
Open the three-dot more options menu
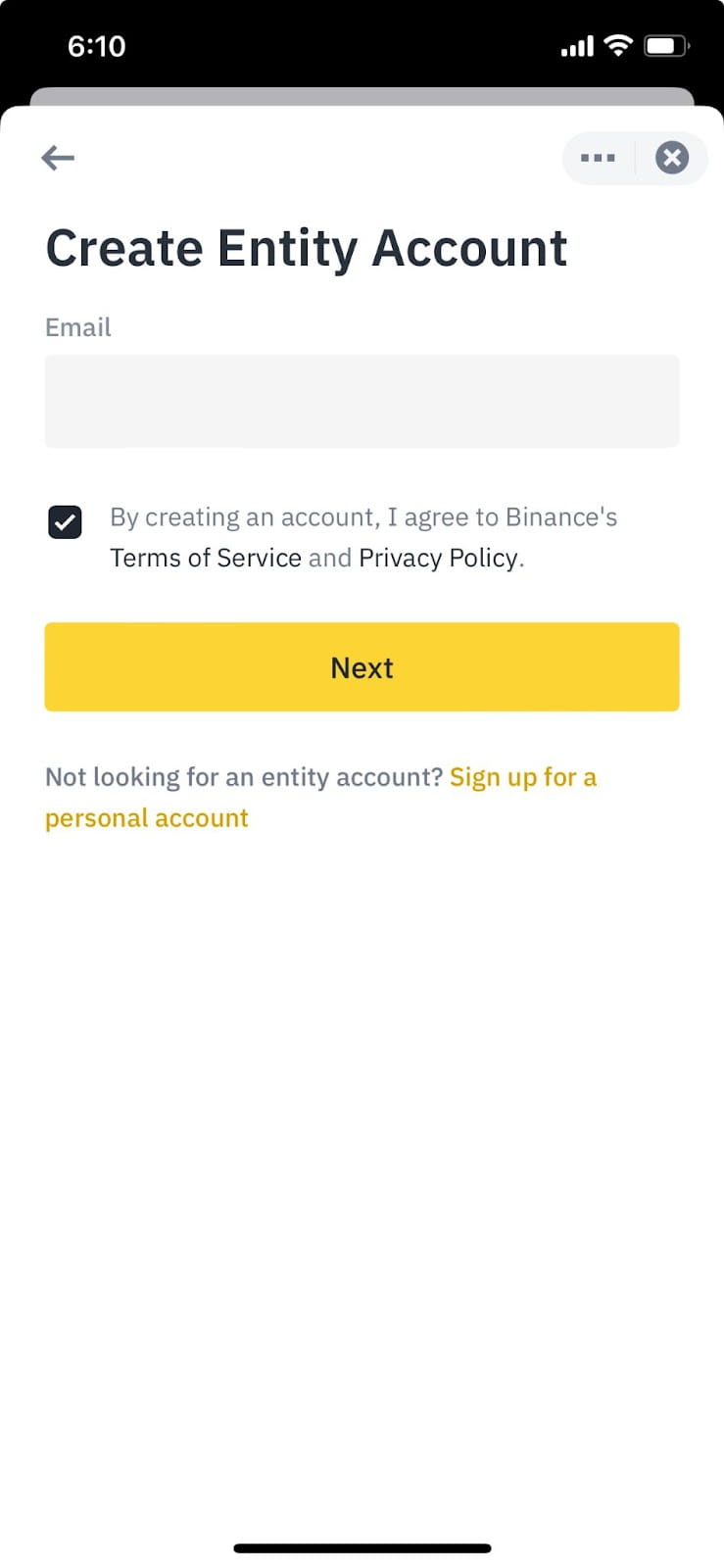[x=598, y=158]
